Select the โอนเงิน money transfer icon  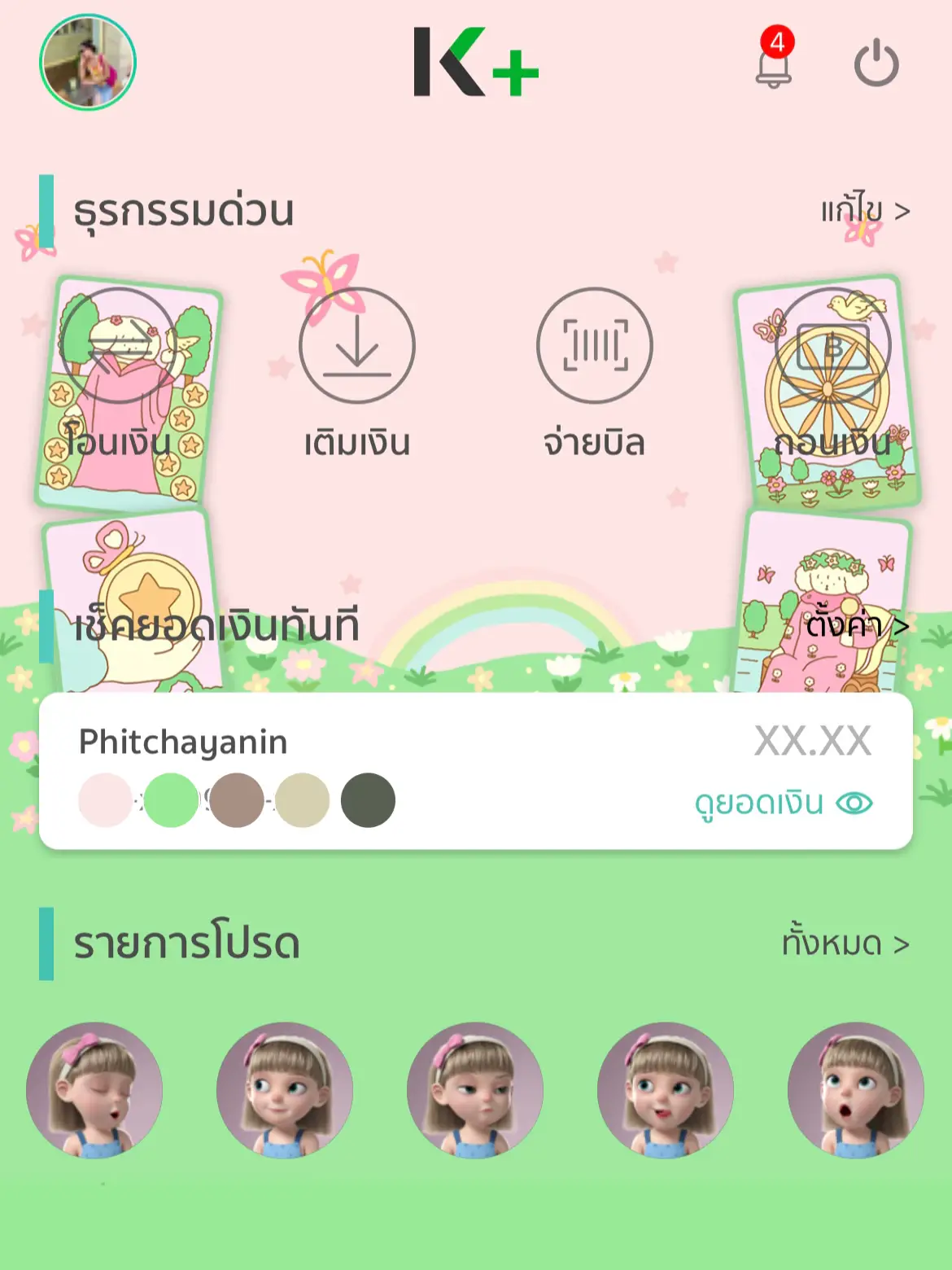tap(120, 346)
